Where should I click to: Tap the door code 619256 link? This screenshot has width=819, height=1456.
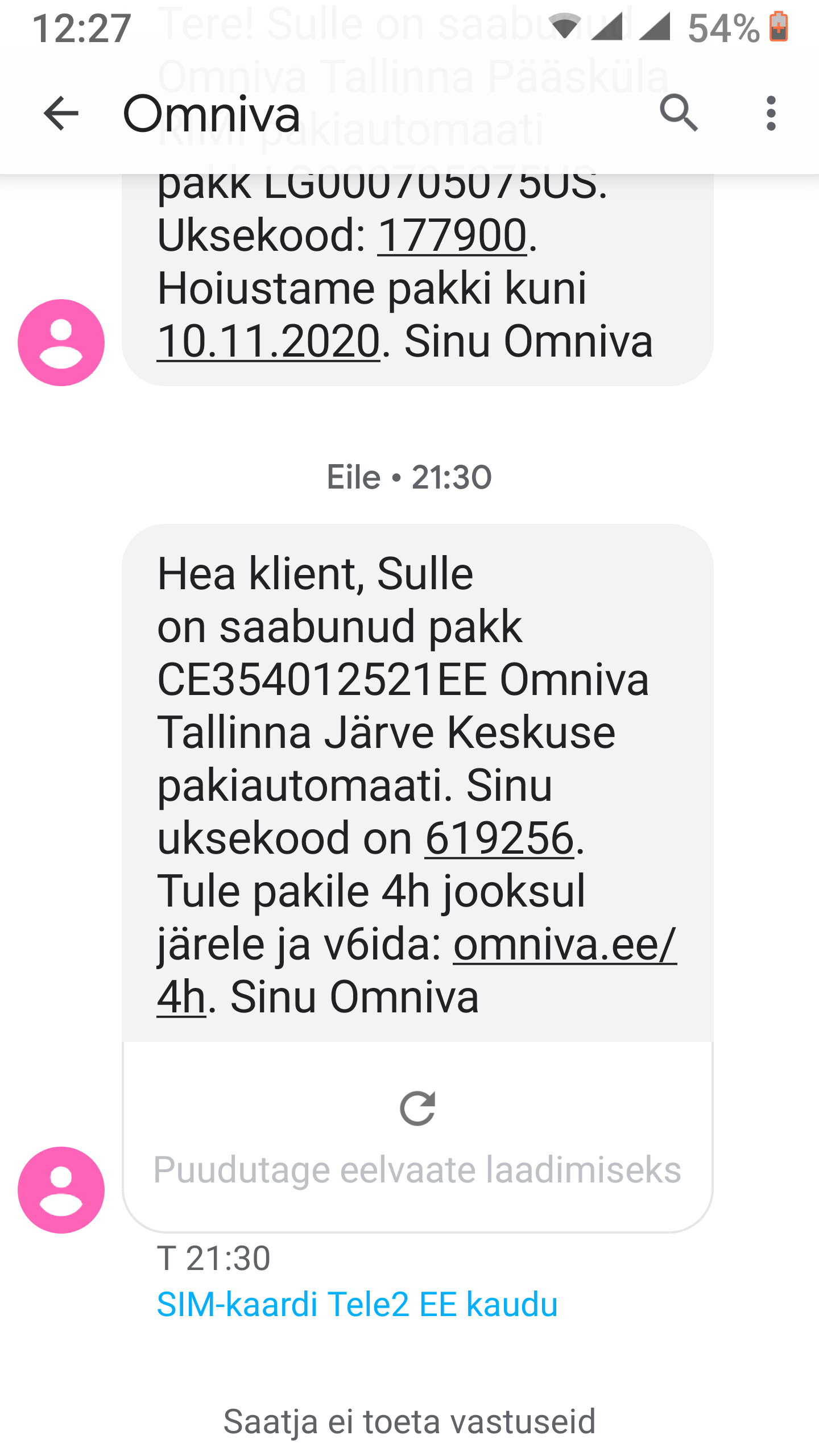click(499, 839)
